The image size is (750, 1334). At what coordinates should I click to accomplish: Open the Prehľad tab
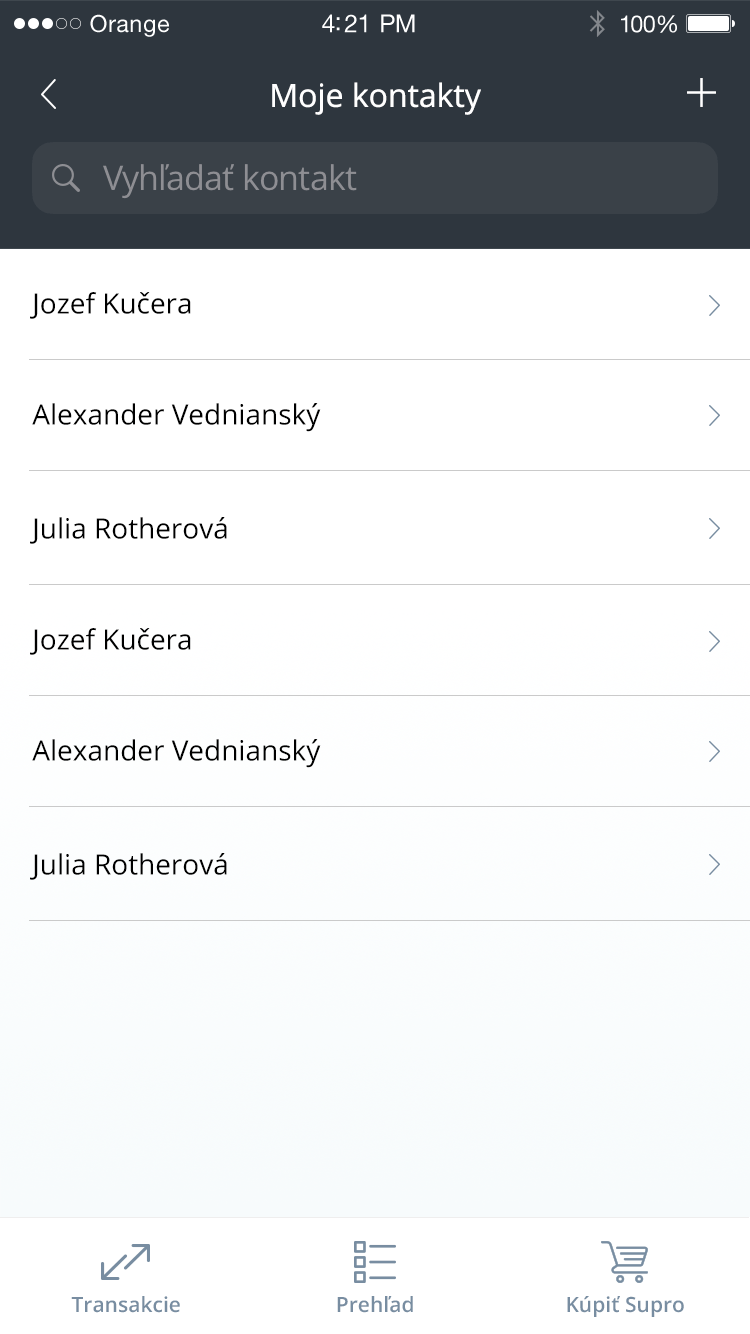(x=375, y=1278)
